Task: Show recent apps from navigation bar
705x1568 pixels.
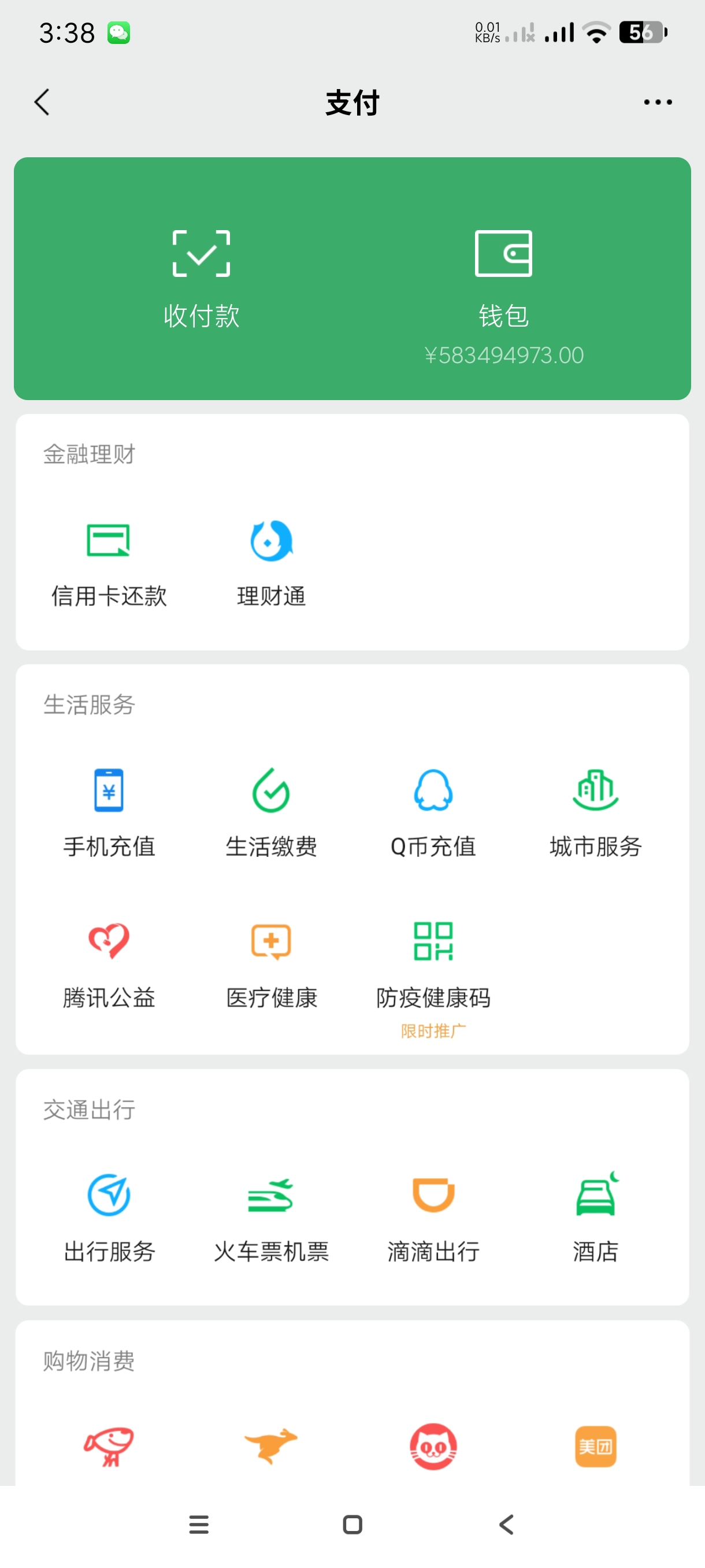Action: 199,1524
